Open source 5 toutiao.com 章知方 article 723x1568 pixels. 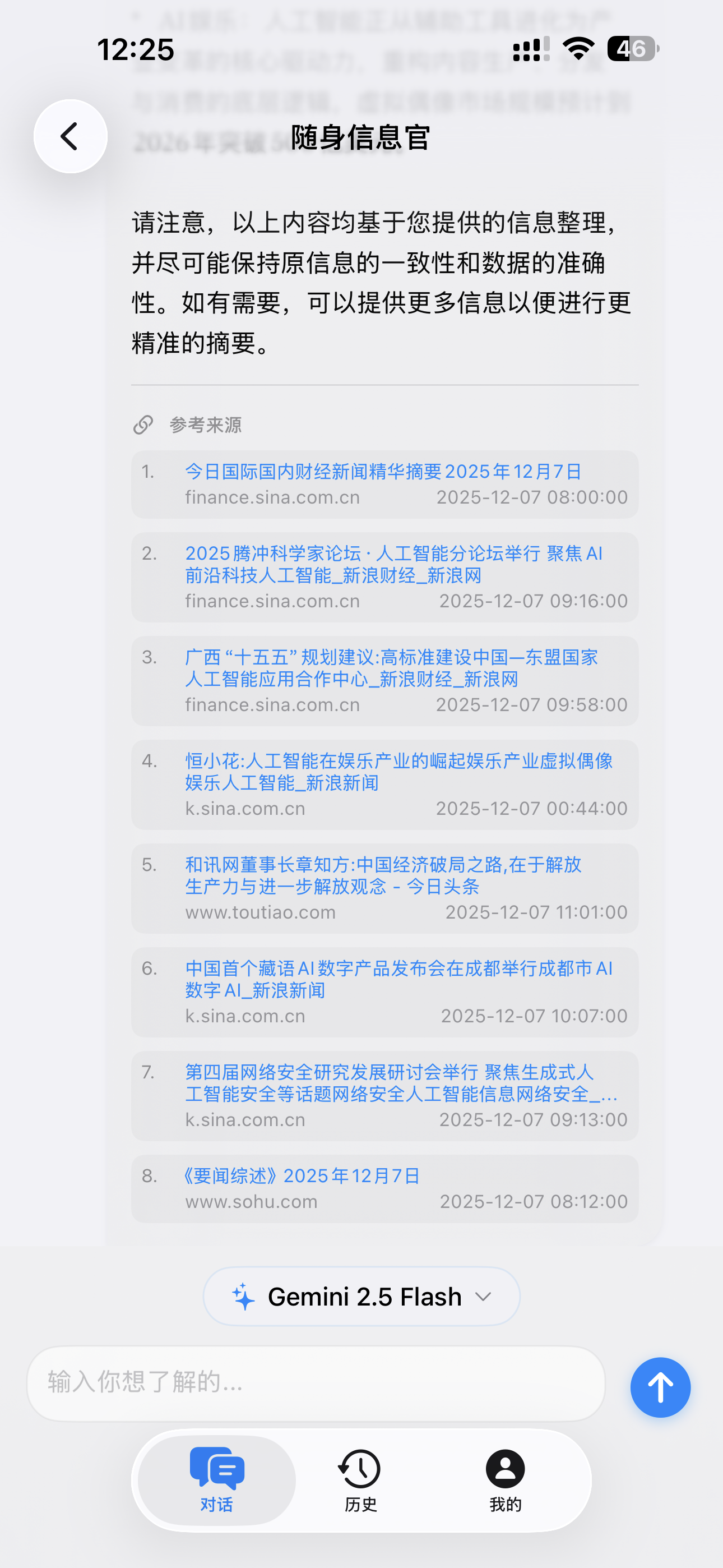pyautogui.click(x=383, y=877)
